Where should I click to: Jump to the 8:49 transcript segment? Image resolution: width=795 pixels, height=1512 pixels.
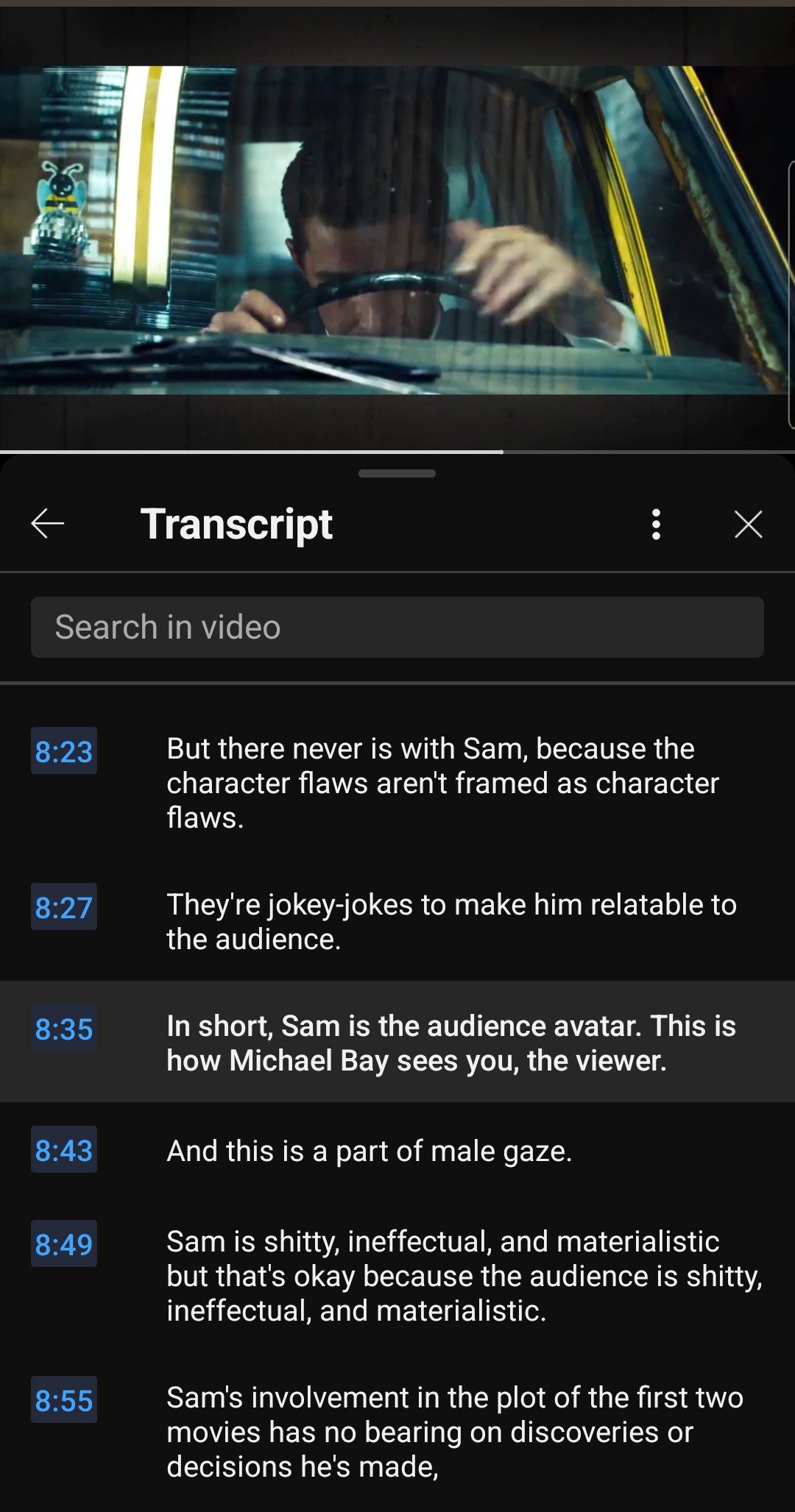coord(397,1276)
